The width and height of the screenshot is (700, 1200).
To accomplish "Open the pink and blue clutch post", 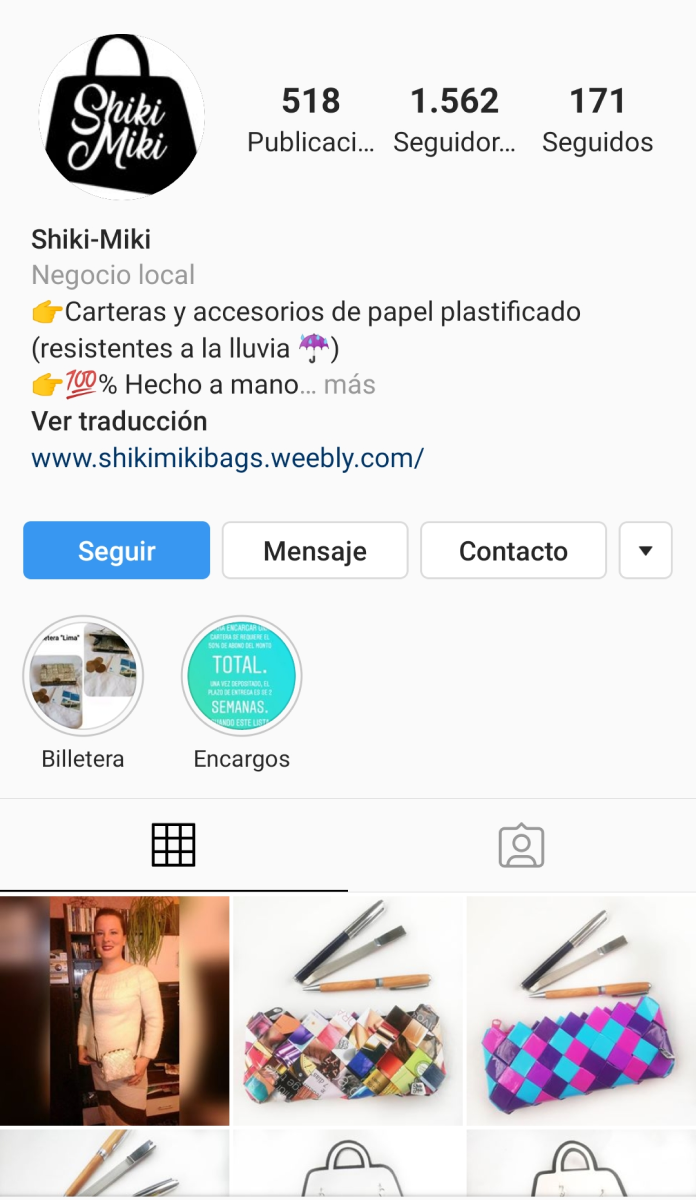I will [x=581, y=1010].
